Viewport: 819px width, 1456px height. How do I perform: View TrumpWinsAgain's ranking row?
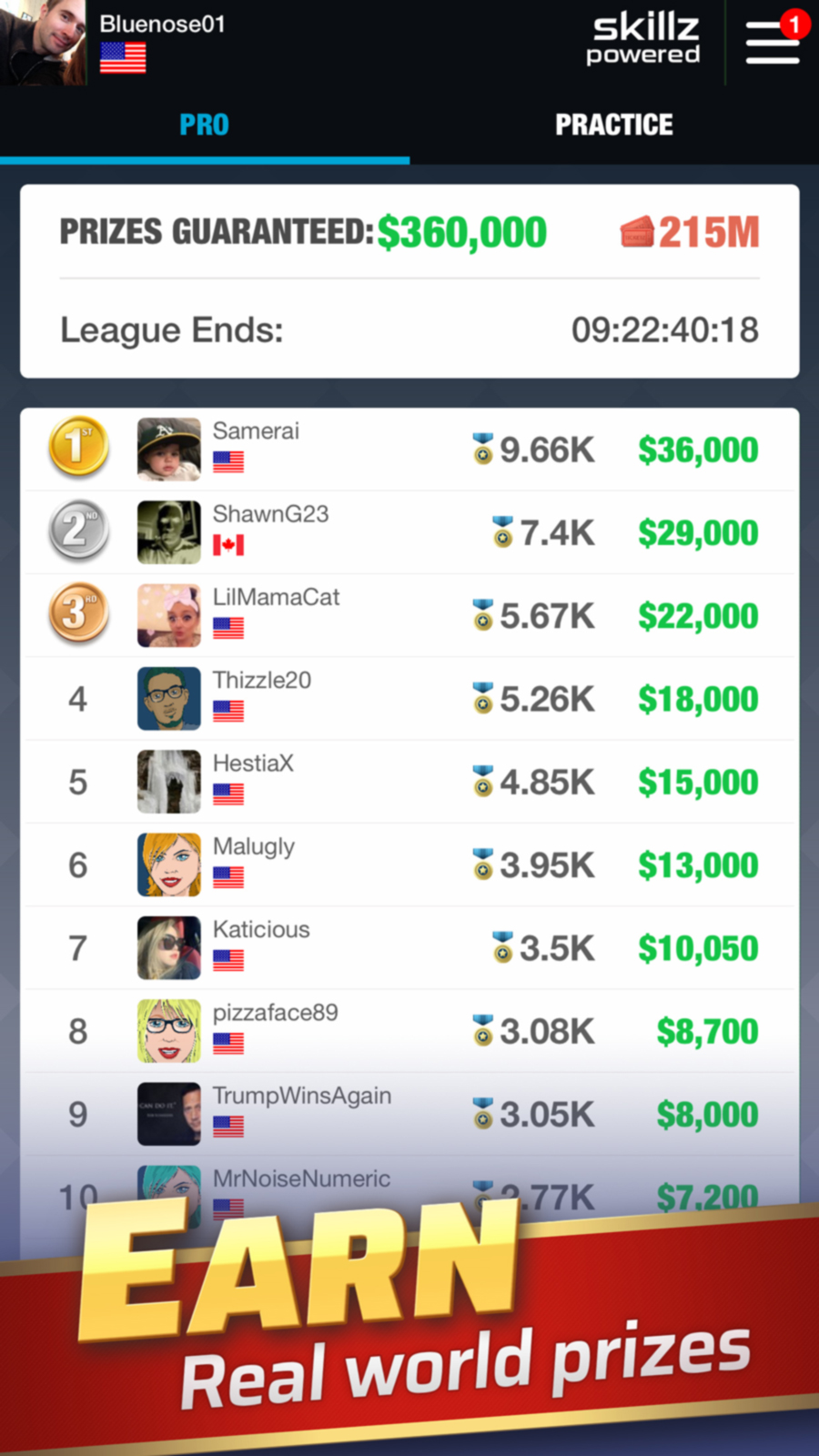(x=409, y=1114)
